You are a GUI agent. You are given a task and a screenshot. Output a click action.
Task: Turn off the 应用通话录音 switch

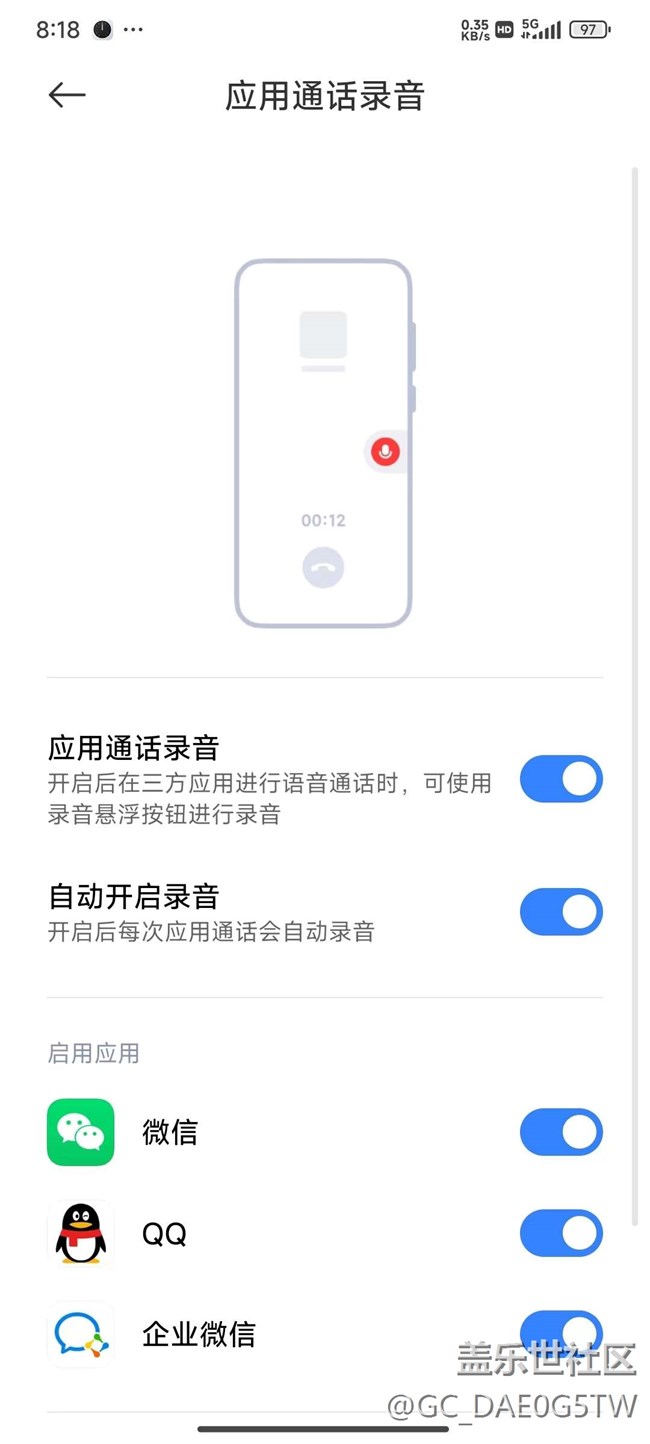[x=561, y=779]
